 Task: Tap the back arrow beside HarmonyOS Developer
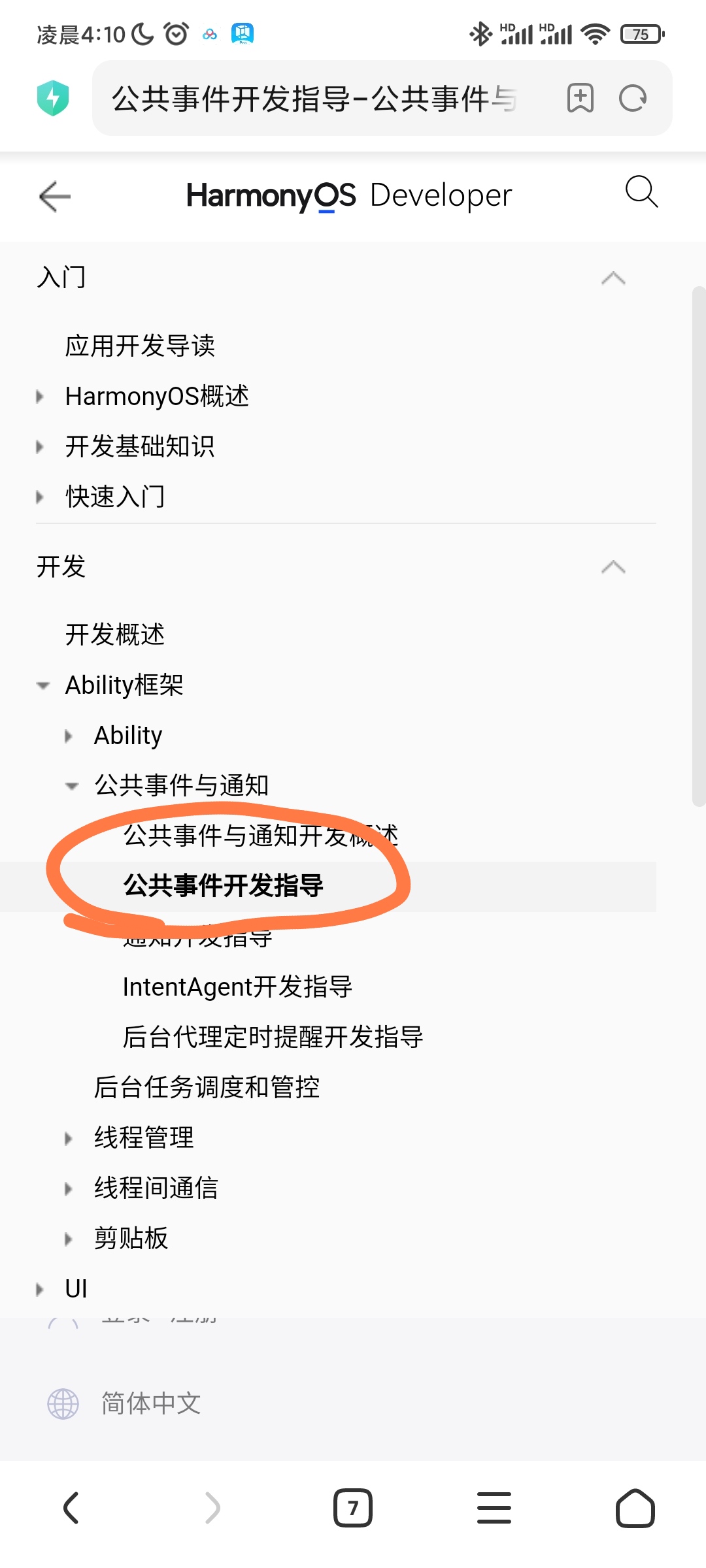pos(55,196)
